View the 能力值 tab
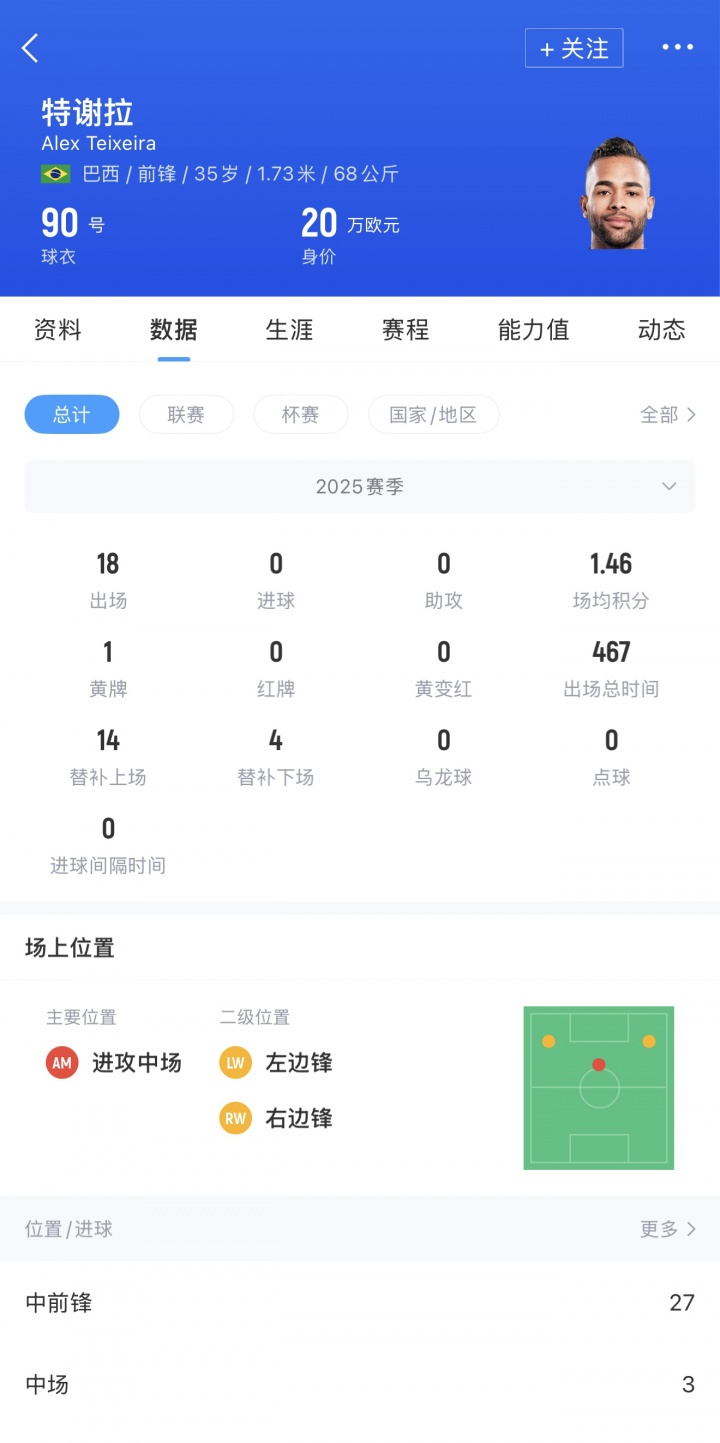 tap(533, 330)
